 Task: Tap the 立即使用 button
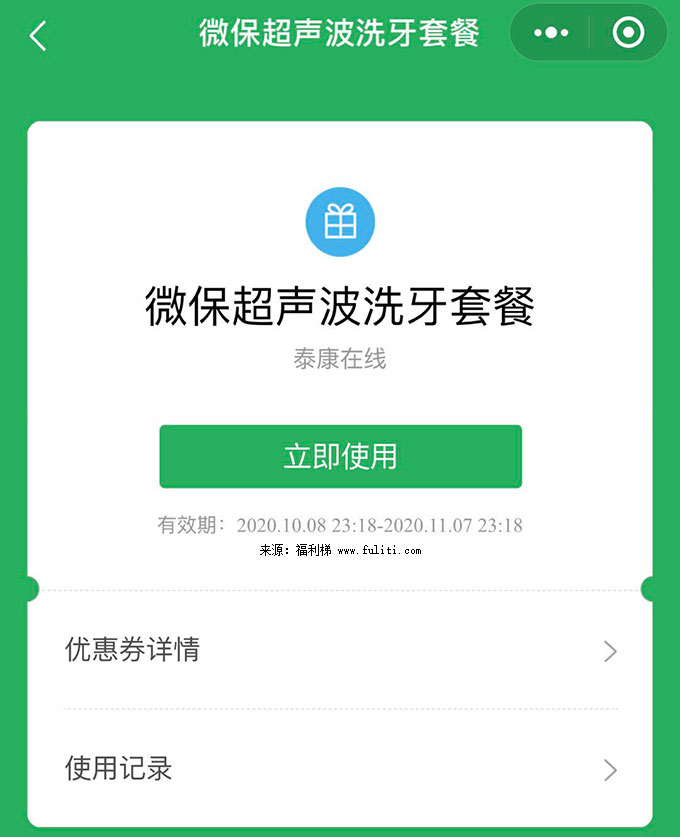340,457
